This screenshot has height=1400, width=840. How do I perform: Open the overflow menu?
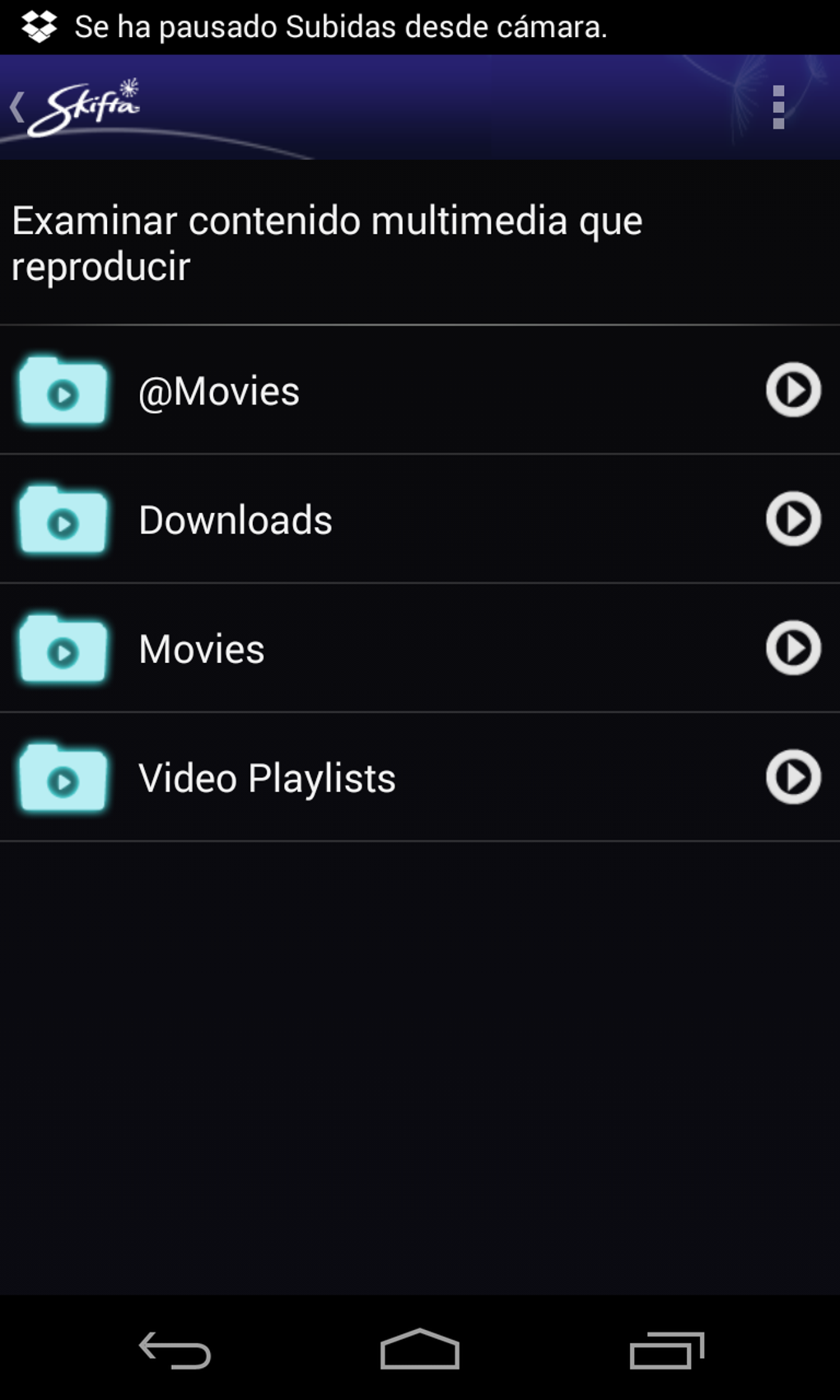point(777,108)
